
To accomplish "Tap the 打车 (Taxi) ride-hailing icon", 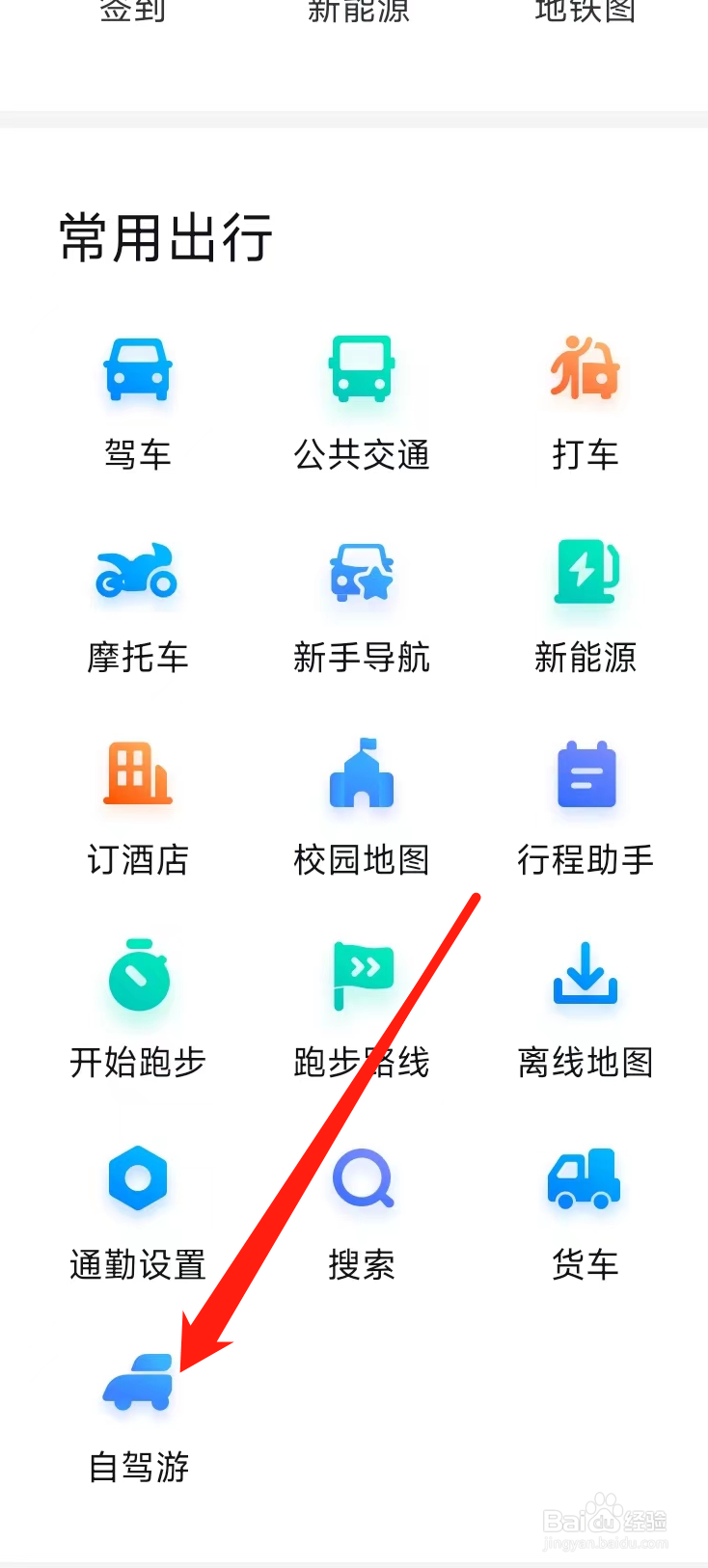I will 585,369.
